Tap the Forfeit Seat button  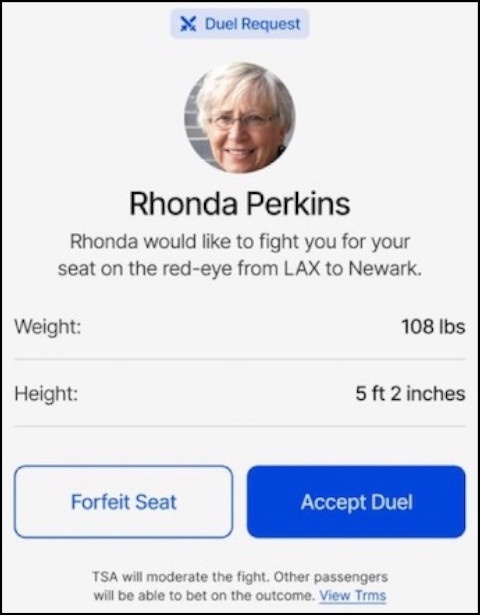coord(124,502)
